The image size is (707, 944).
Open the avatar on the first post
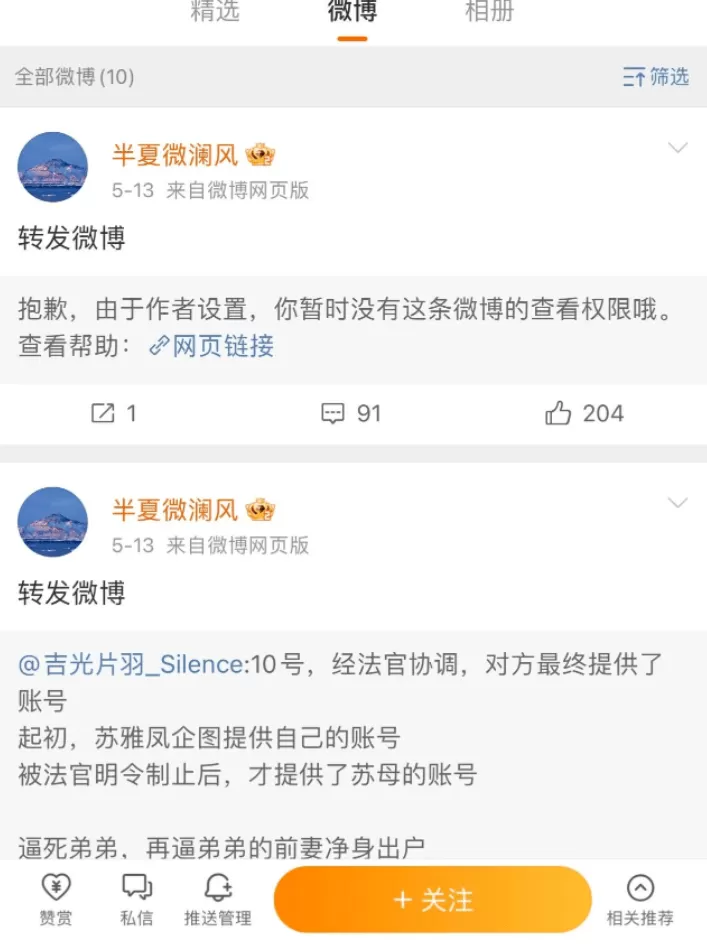coord(53,167)
